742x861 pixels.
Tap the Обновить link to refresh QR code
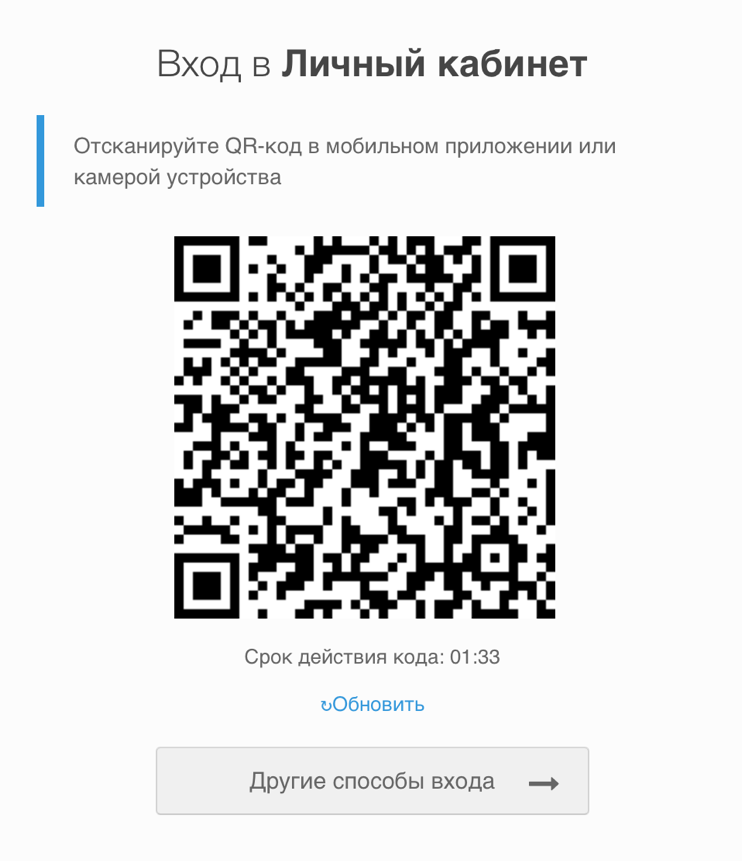pyautogui.click(x=373, y=705)
